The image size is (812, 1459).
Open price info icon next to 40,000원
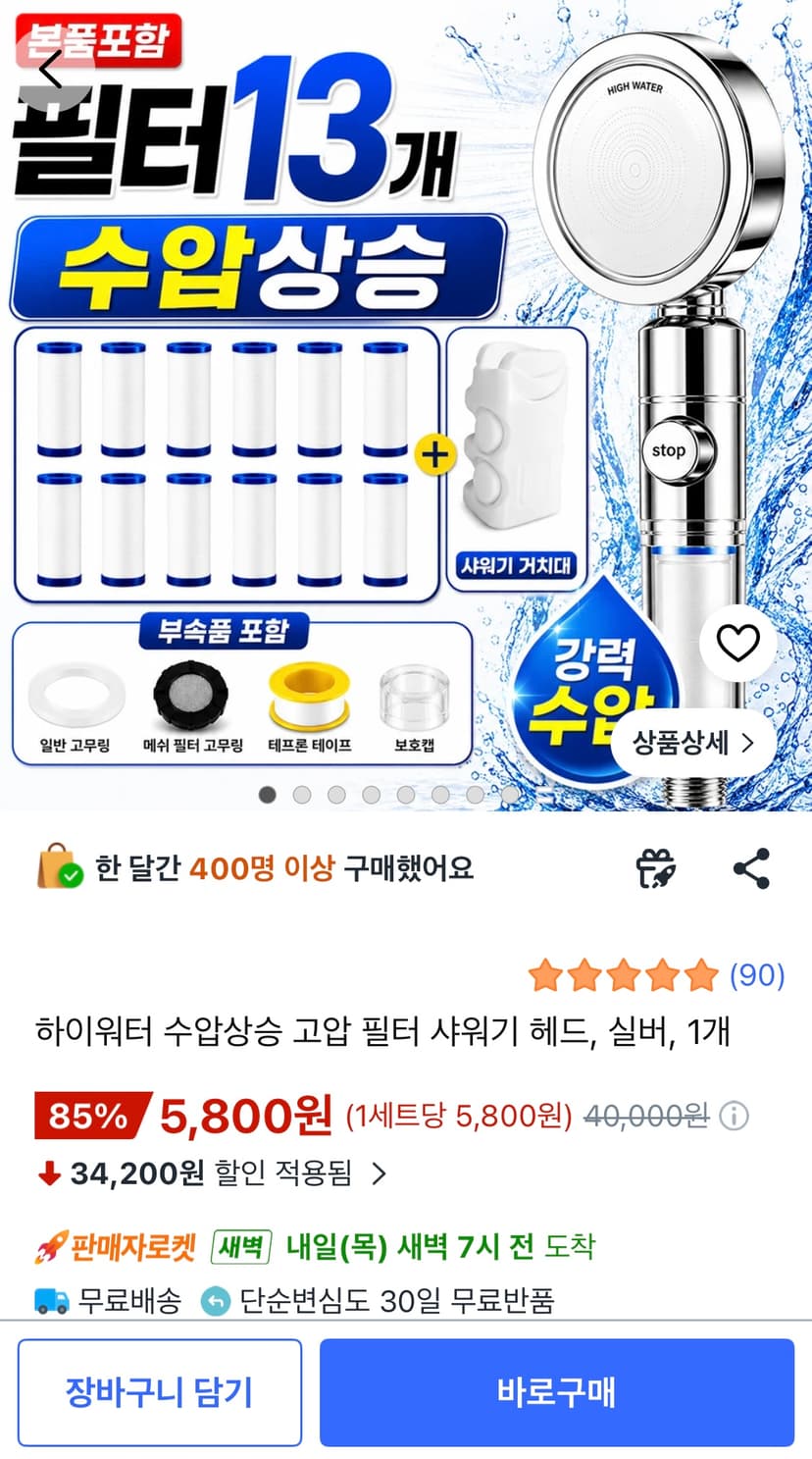pos(734,1116)
